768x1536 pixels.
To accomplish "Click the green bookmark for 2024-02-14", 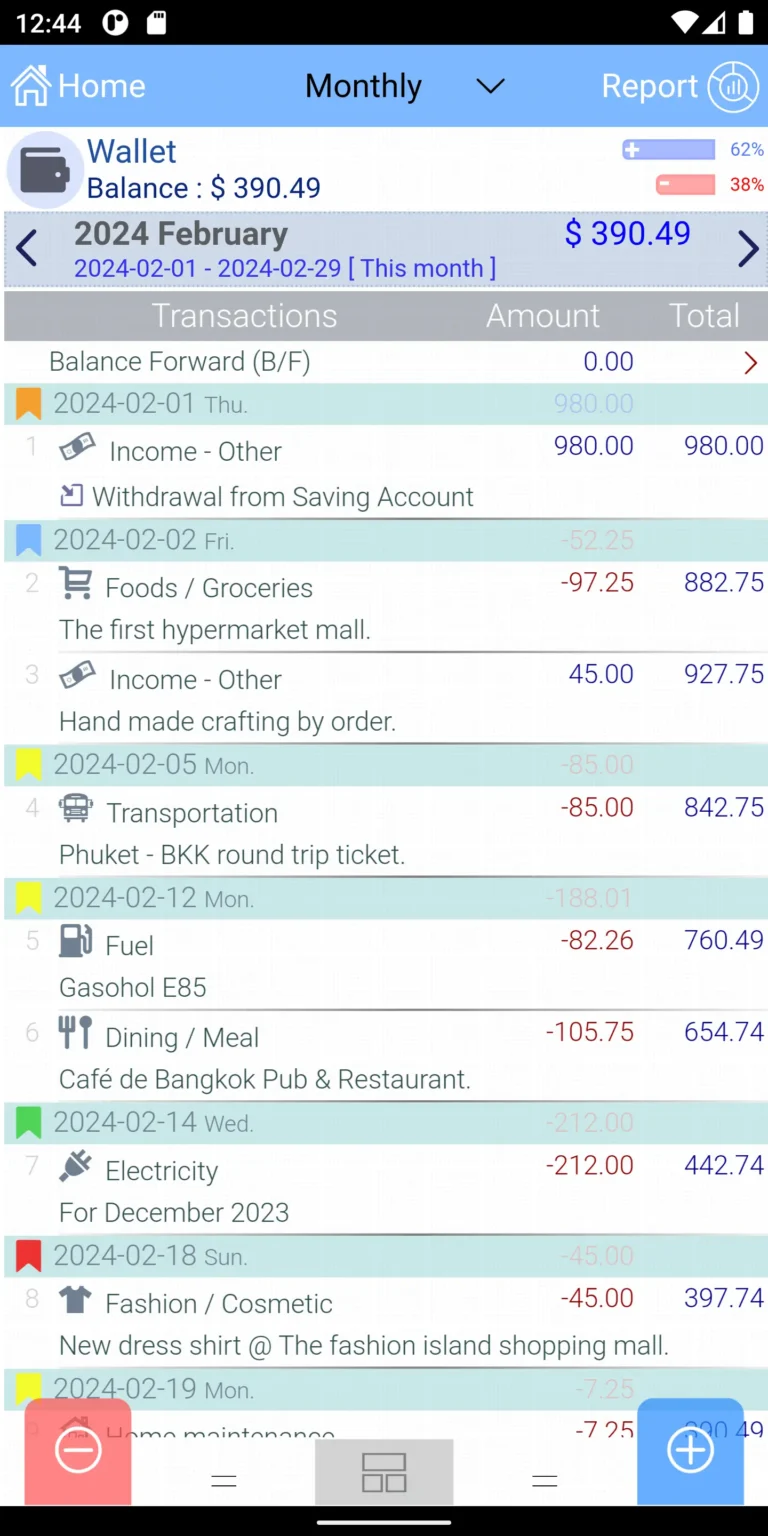I will tap(27, 1122).
